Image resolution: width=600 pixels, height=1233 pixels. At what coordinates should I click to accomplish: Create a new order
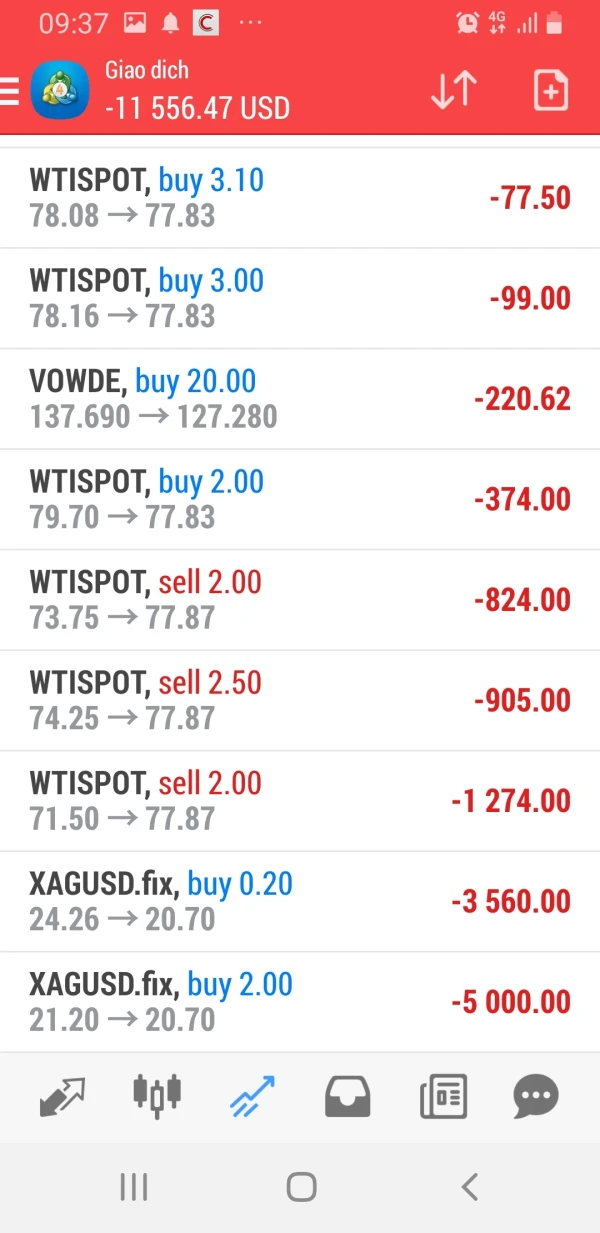[x=550, y=91]
